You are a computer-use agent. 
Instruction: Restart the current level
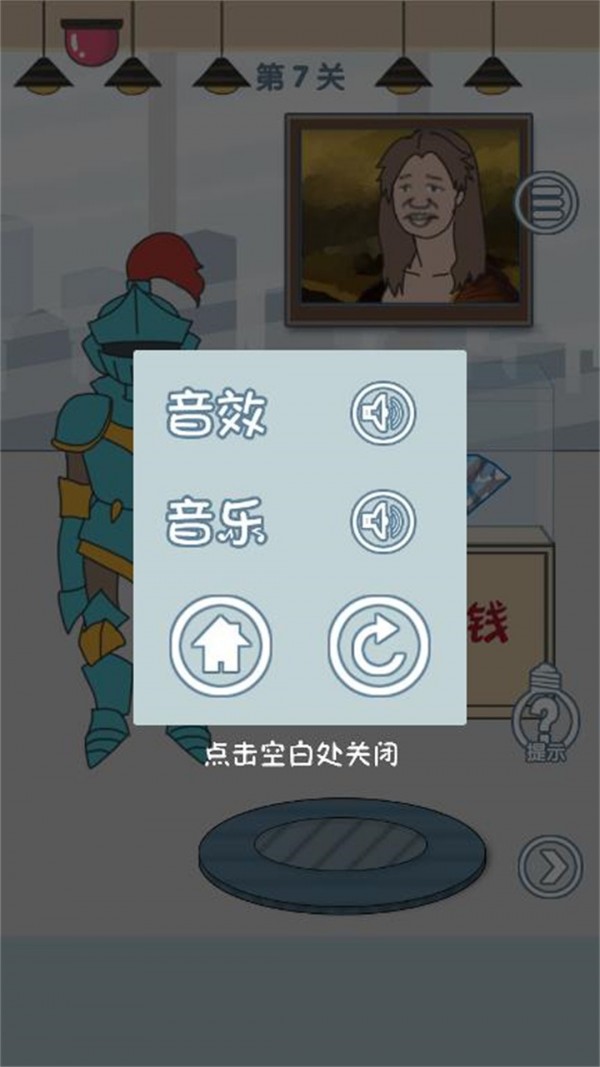[380, 646]
